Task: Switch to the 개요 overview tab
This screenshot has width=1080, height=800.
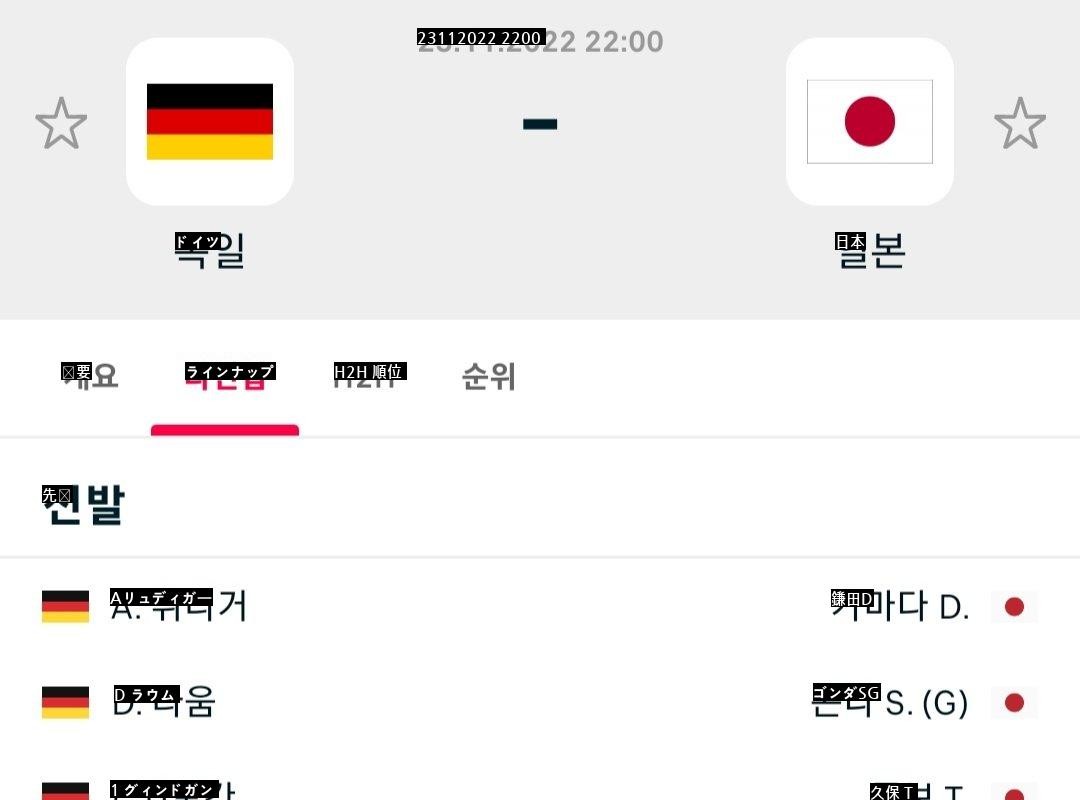Action: (91, 377)
